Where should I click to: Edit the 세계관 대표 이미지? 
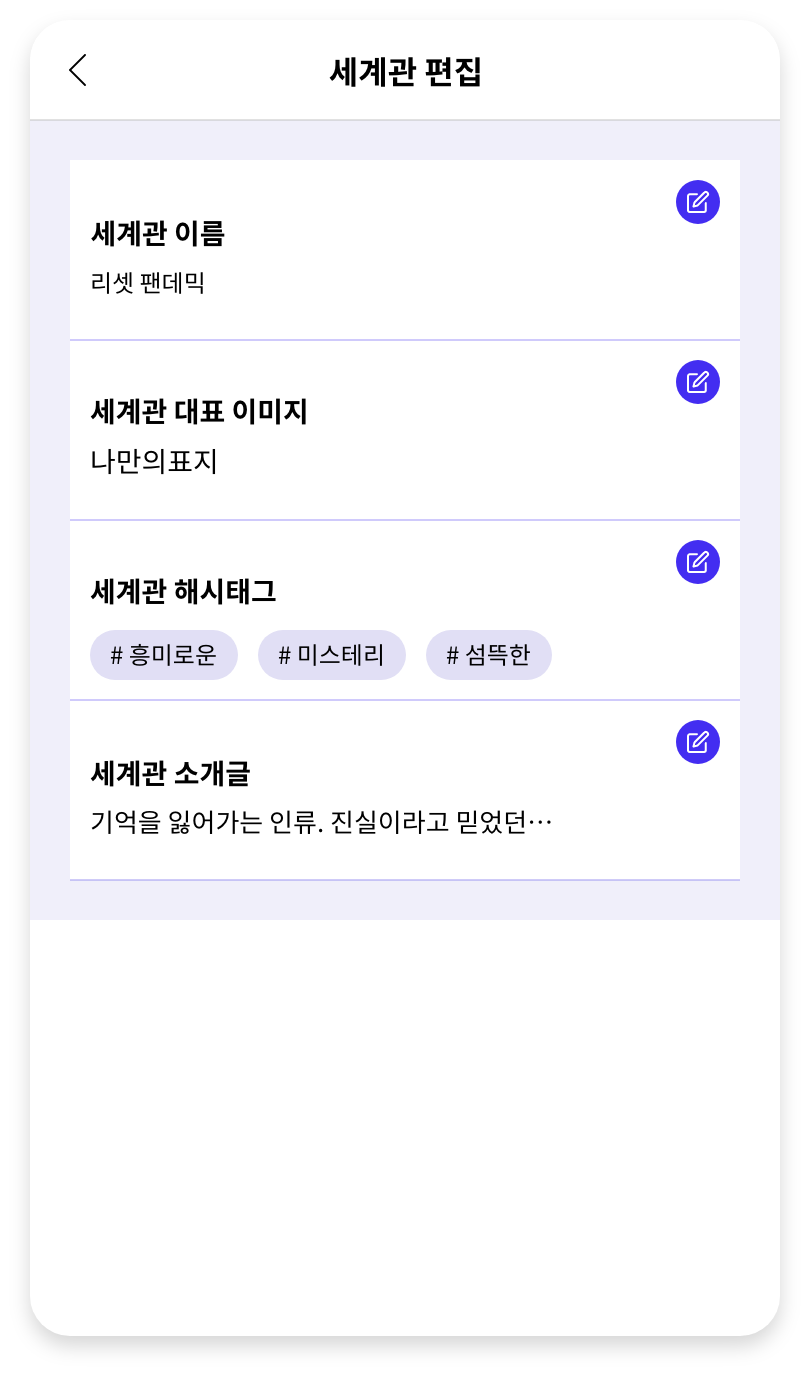point(698,382)
